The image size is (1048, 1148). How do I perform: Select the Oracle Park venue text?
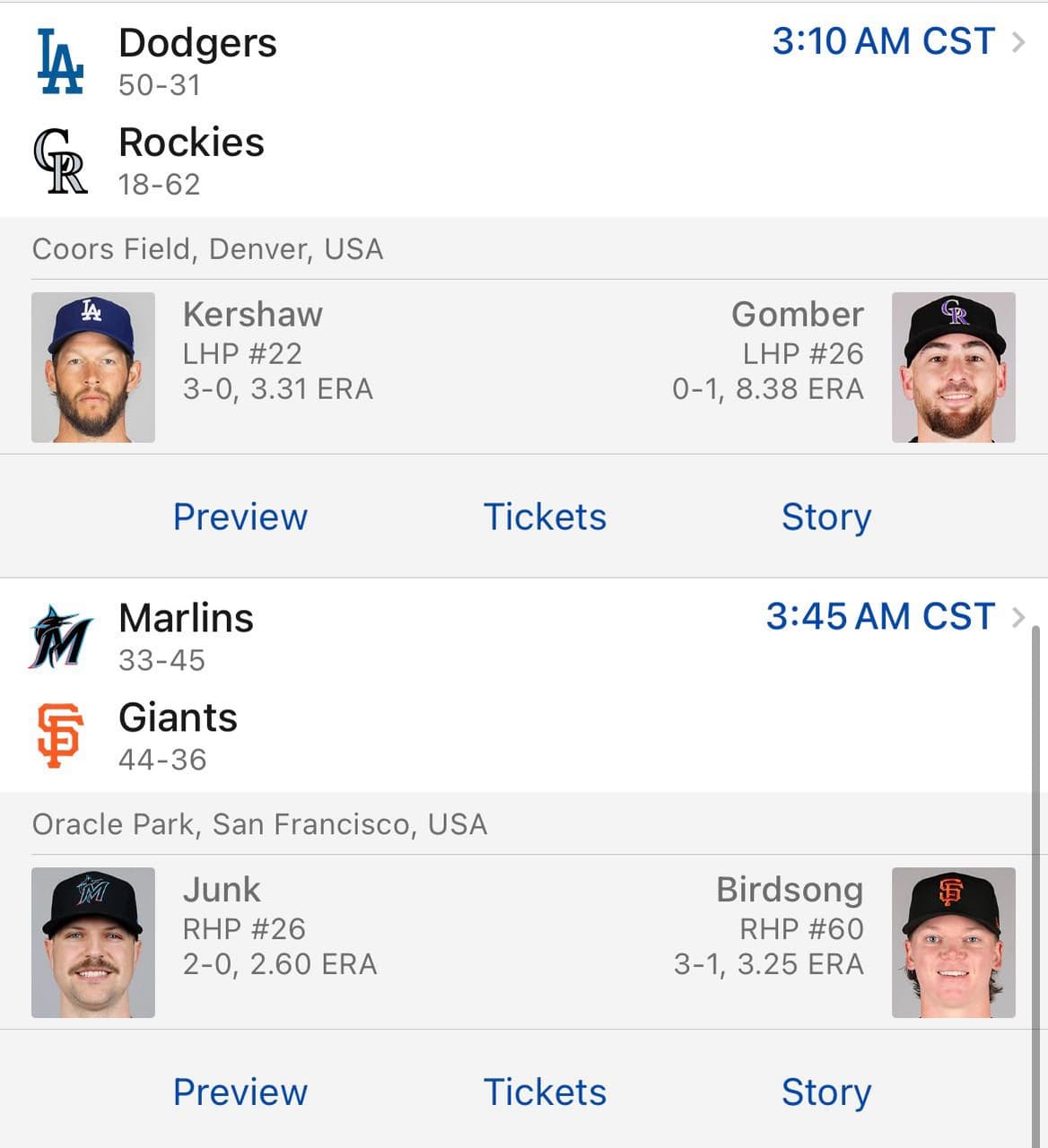click(258, 823)
